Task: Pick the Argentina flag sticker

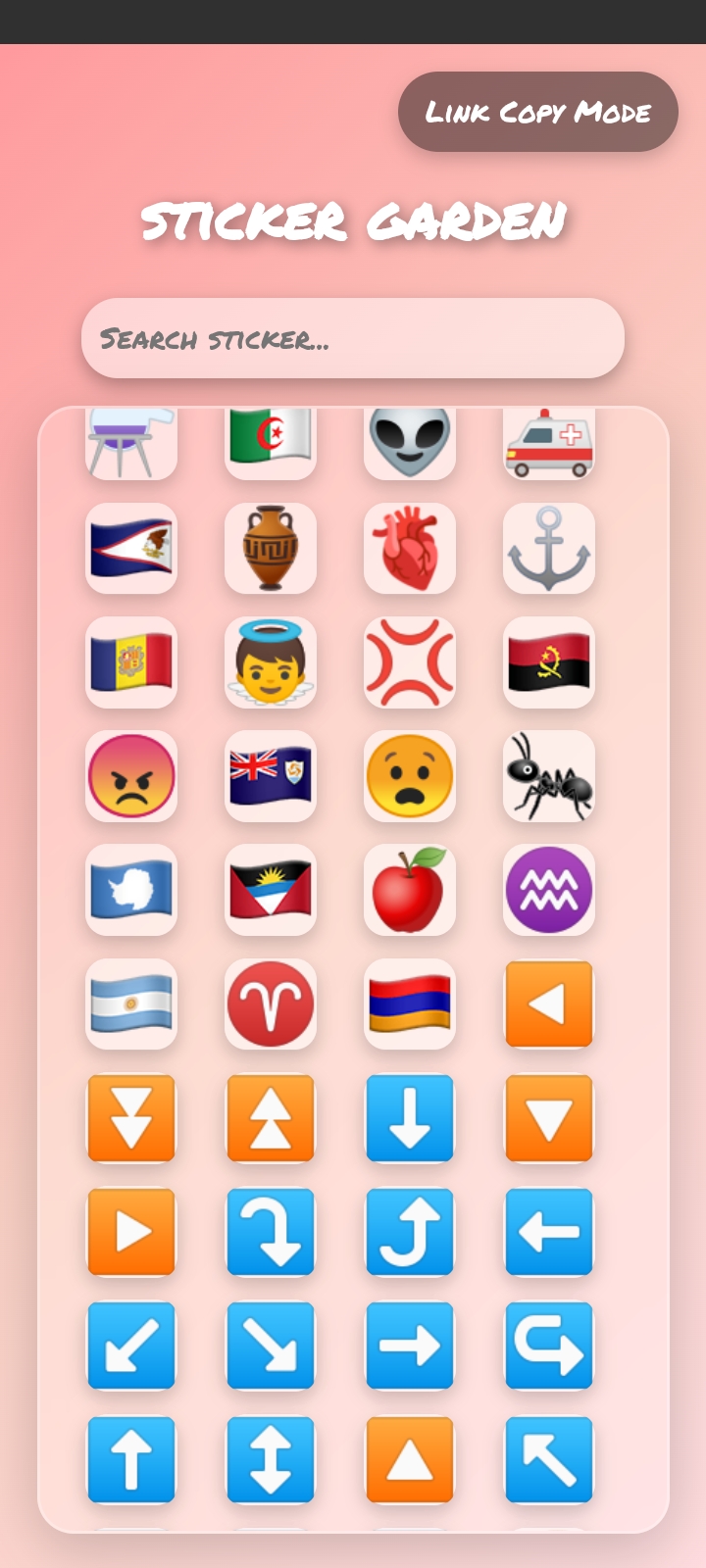Action: (x=131, y=1003)
